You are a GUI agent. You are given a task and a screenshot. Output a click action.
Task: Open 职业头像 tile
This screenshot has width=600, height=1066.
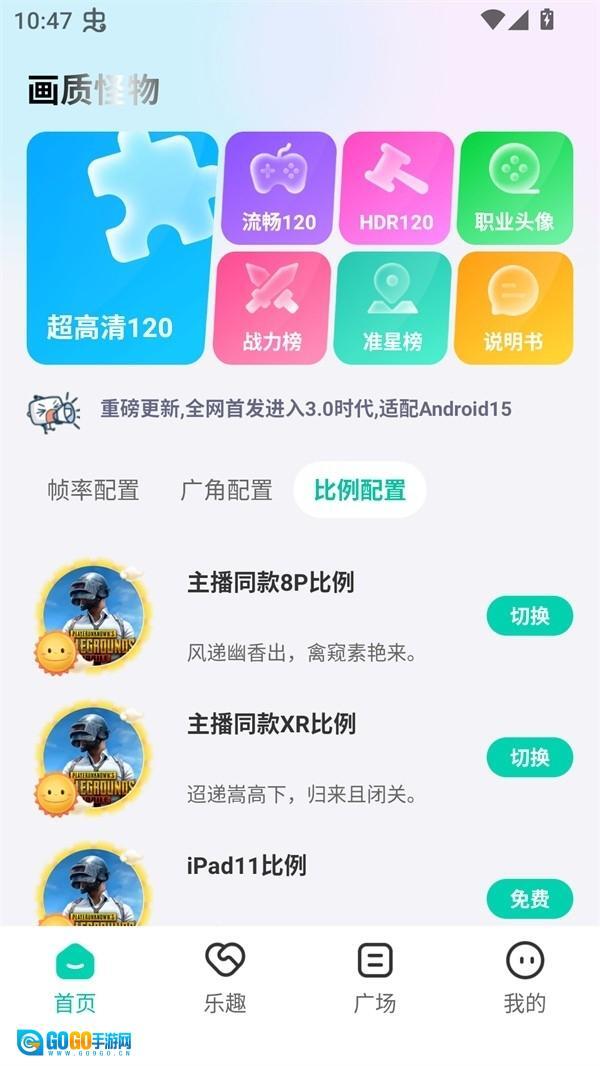(x=515, y=188)
